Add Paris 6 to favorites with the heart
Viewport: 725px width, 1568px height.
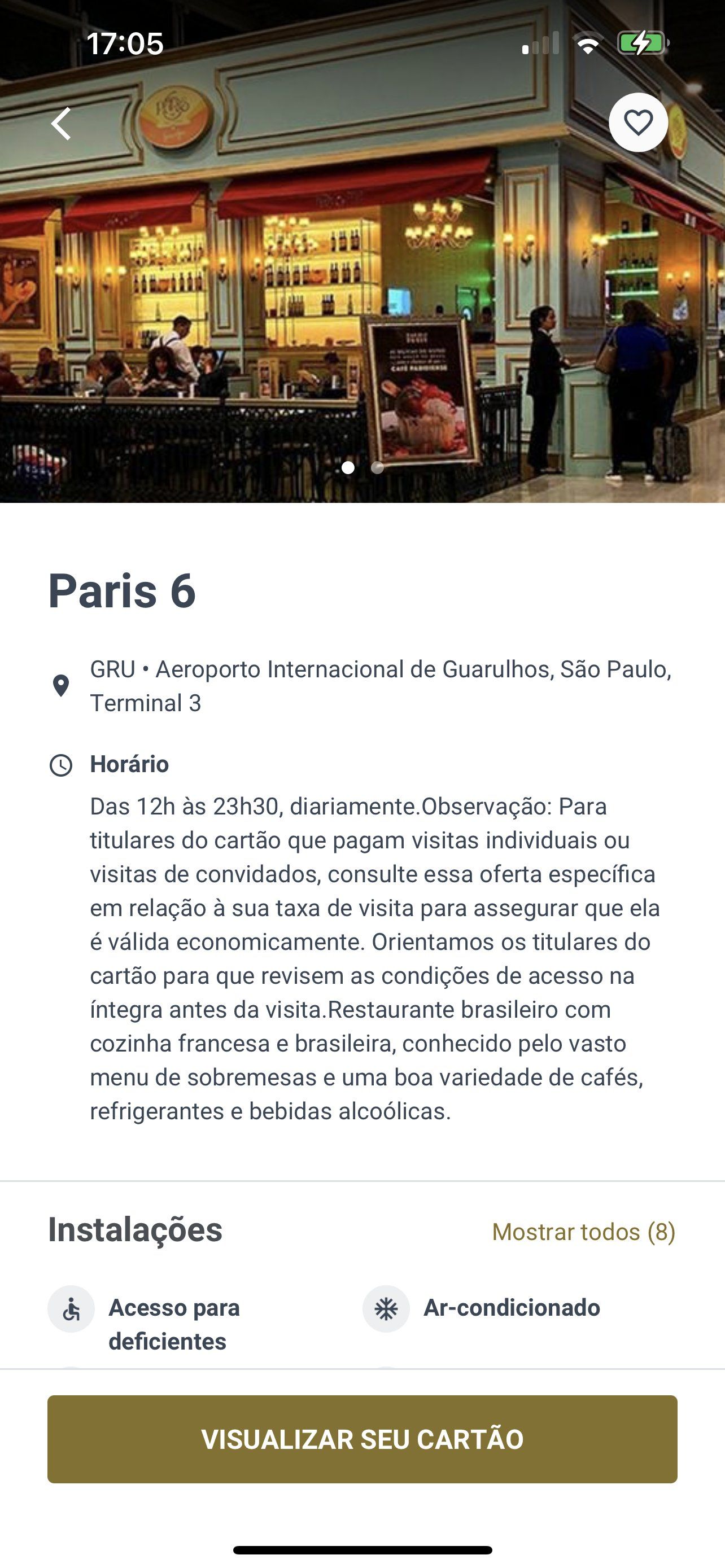(x=638, y=122)
